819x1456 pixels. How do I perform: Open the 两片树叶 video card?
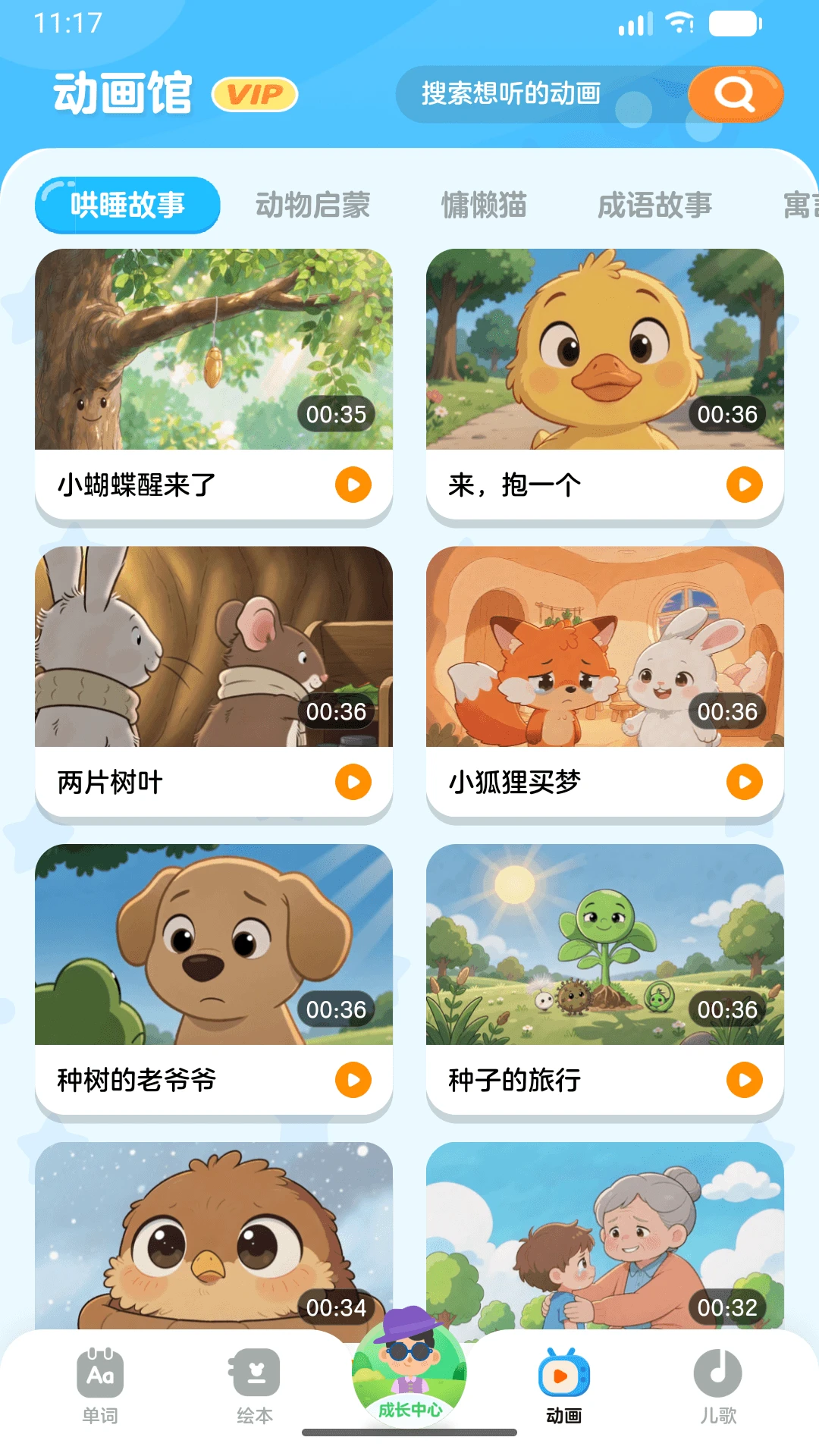(x=214, y=682)
